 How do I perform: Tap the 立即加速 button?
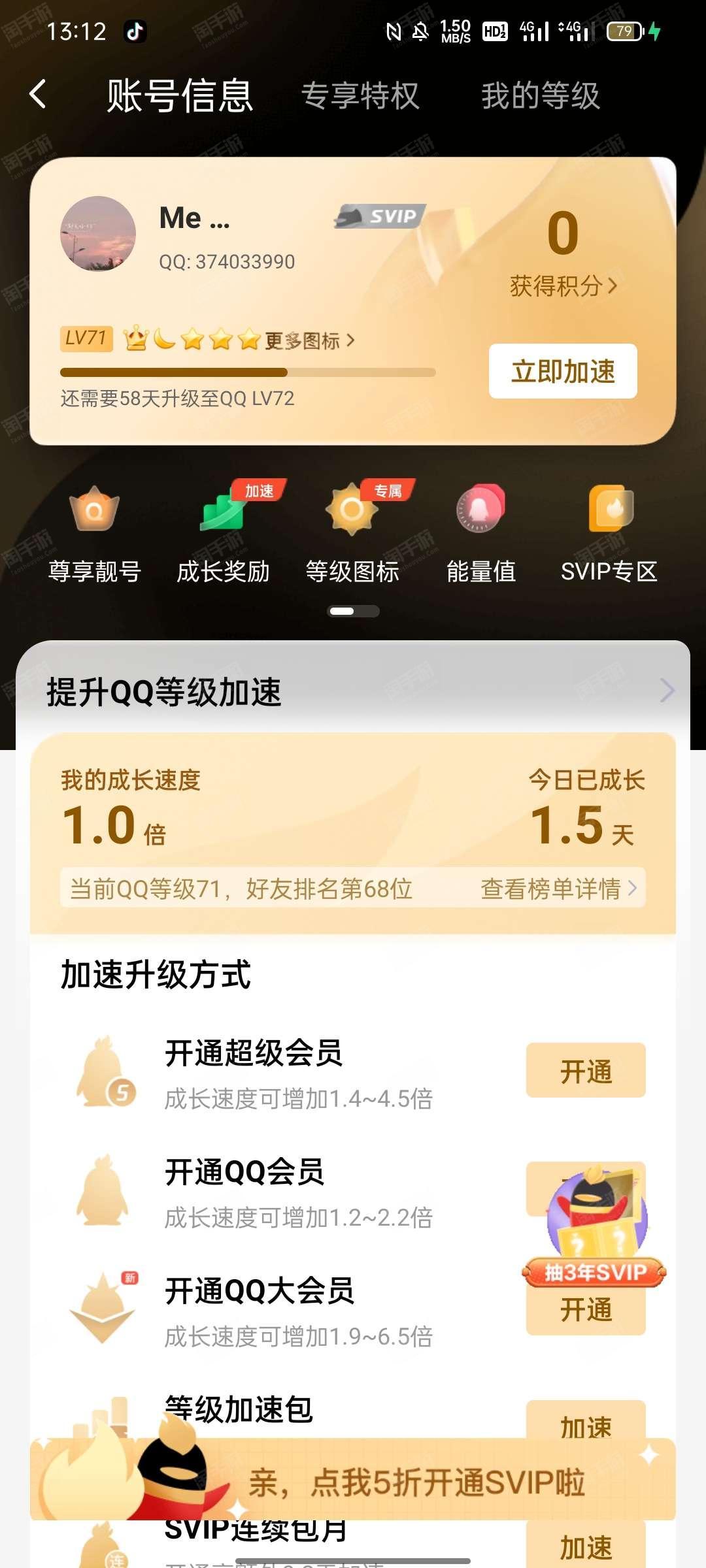point(563,371)
